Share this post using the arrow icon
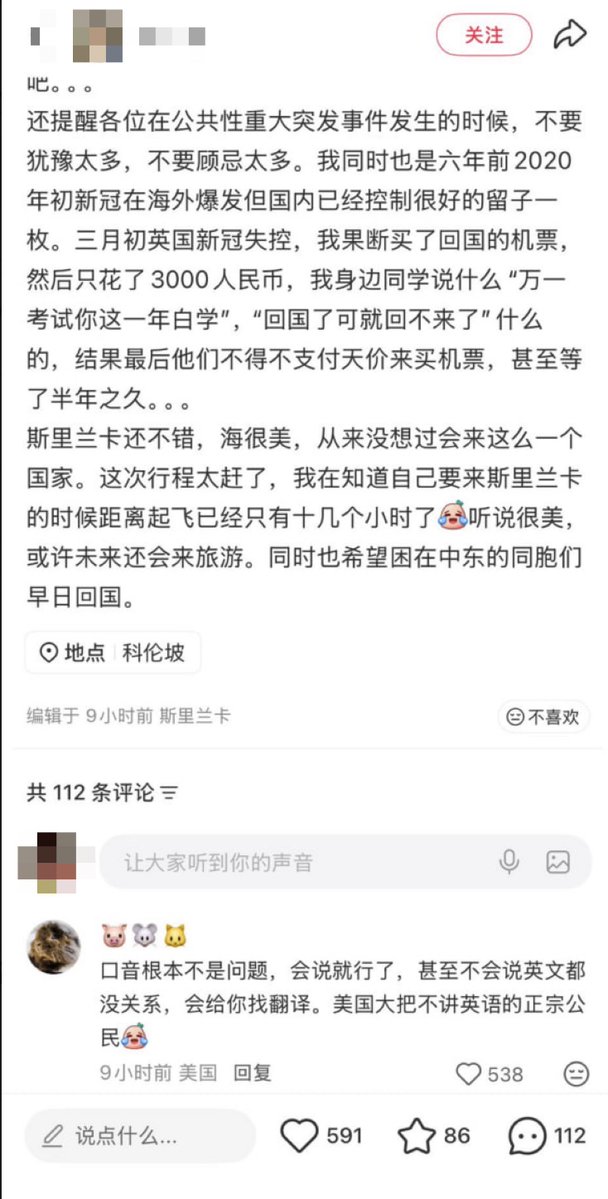 [570, 36]
